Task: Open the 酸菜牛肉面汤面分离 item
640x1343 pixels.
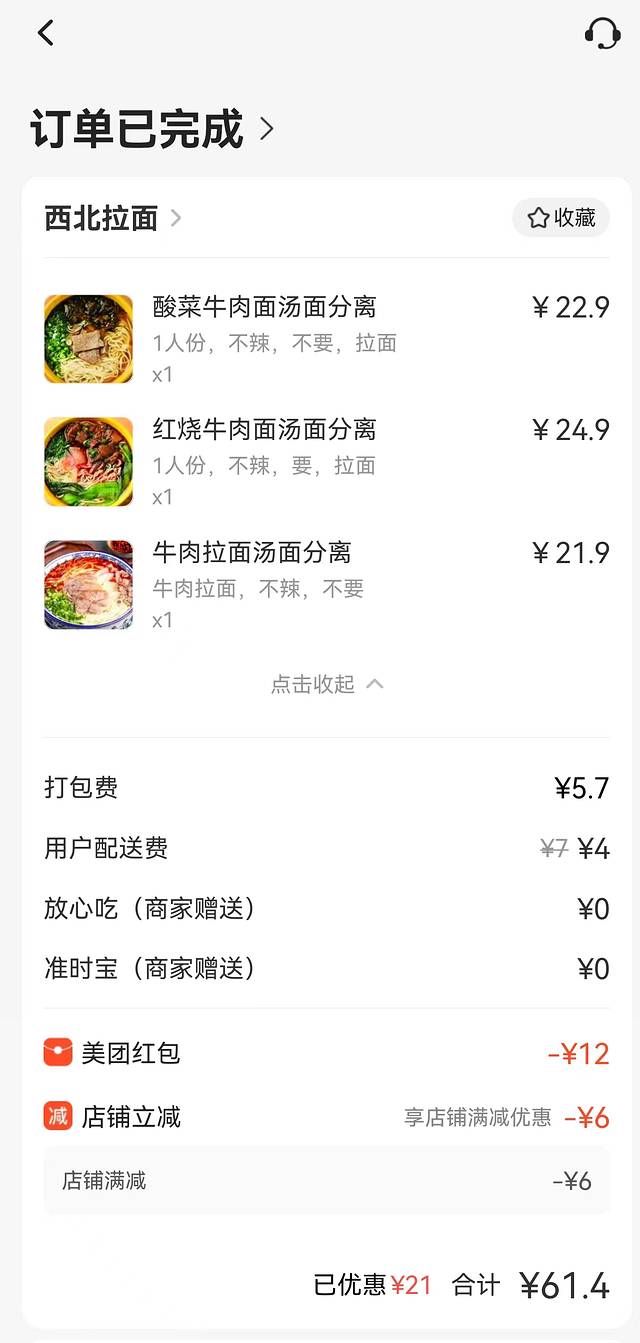Action: [264, 307]
